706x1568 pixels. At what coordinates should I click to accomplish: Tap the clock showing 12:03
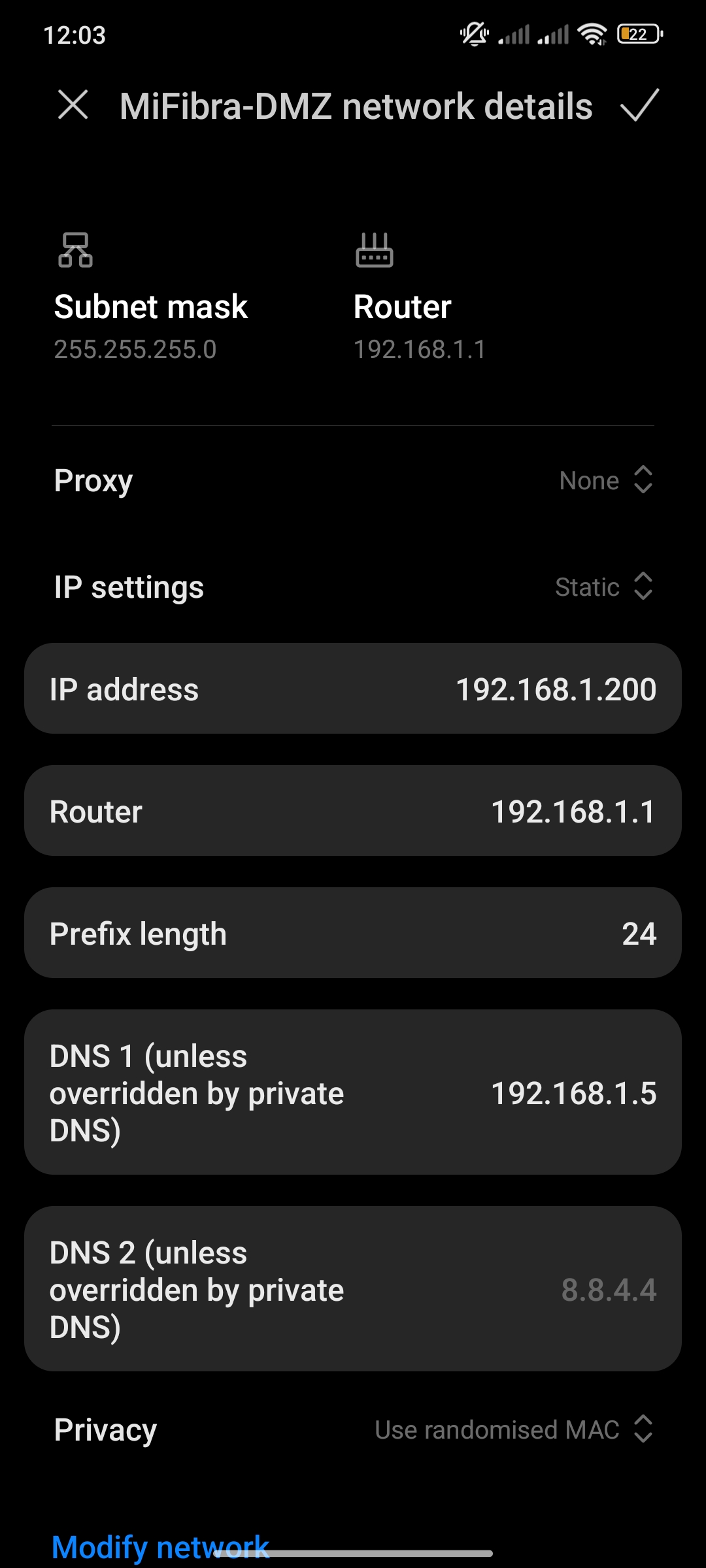tap(74, 36)
